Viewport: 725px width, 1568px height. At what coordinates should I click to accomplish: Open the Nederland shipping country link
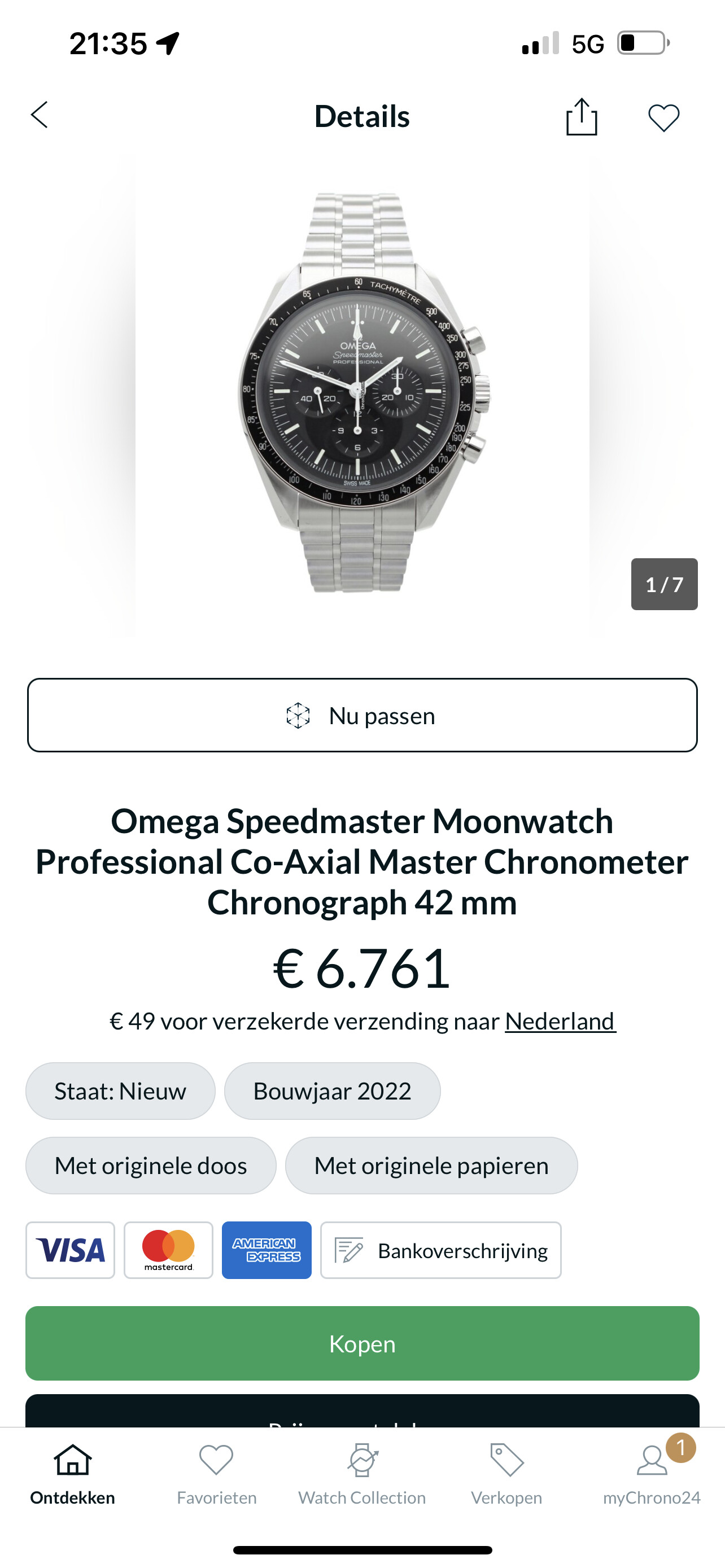(560, 1022)
